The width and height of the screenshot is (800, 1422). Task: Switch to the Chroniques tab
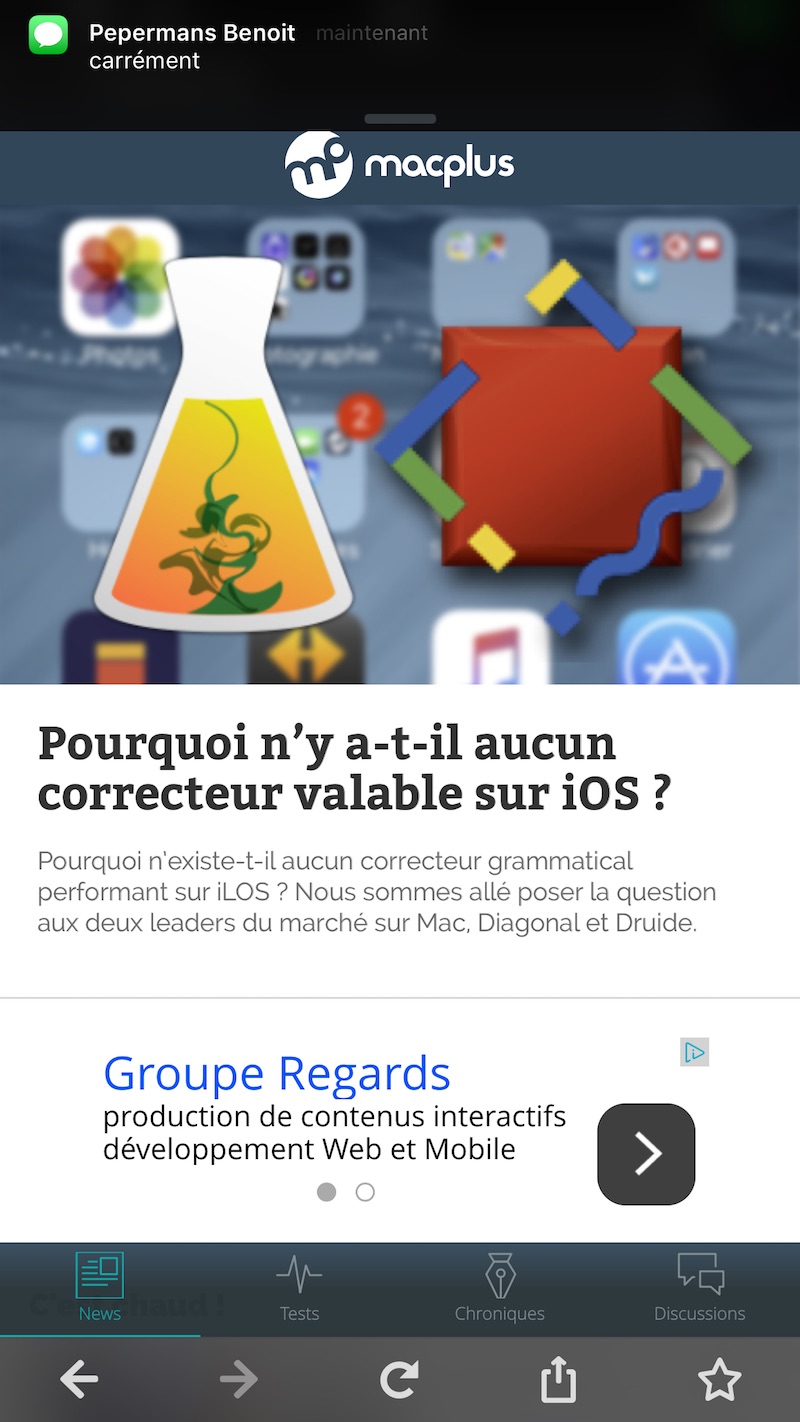(499, 1289)
